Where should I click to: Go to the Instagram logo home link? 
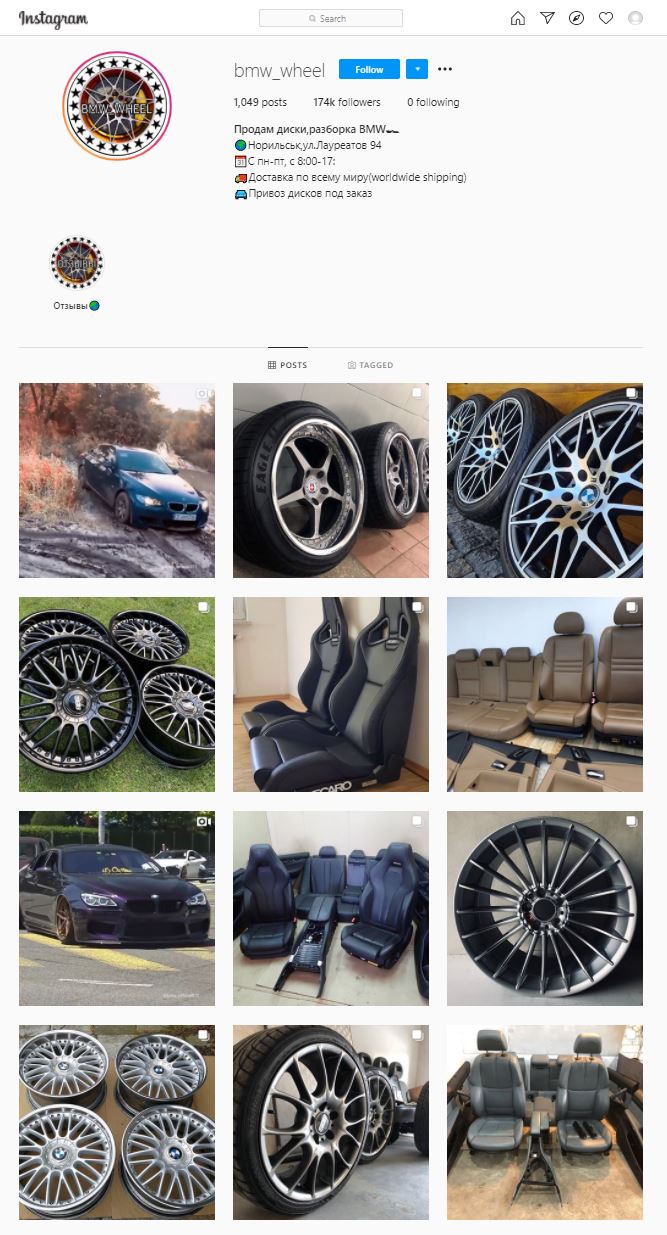[53, 18]
